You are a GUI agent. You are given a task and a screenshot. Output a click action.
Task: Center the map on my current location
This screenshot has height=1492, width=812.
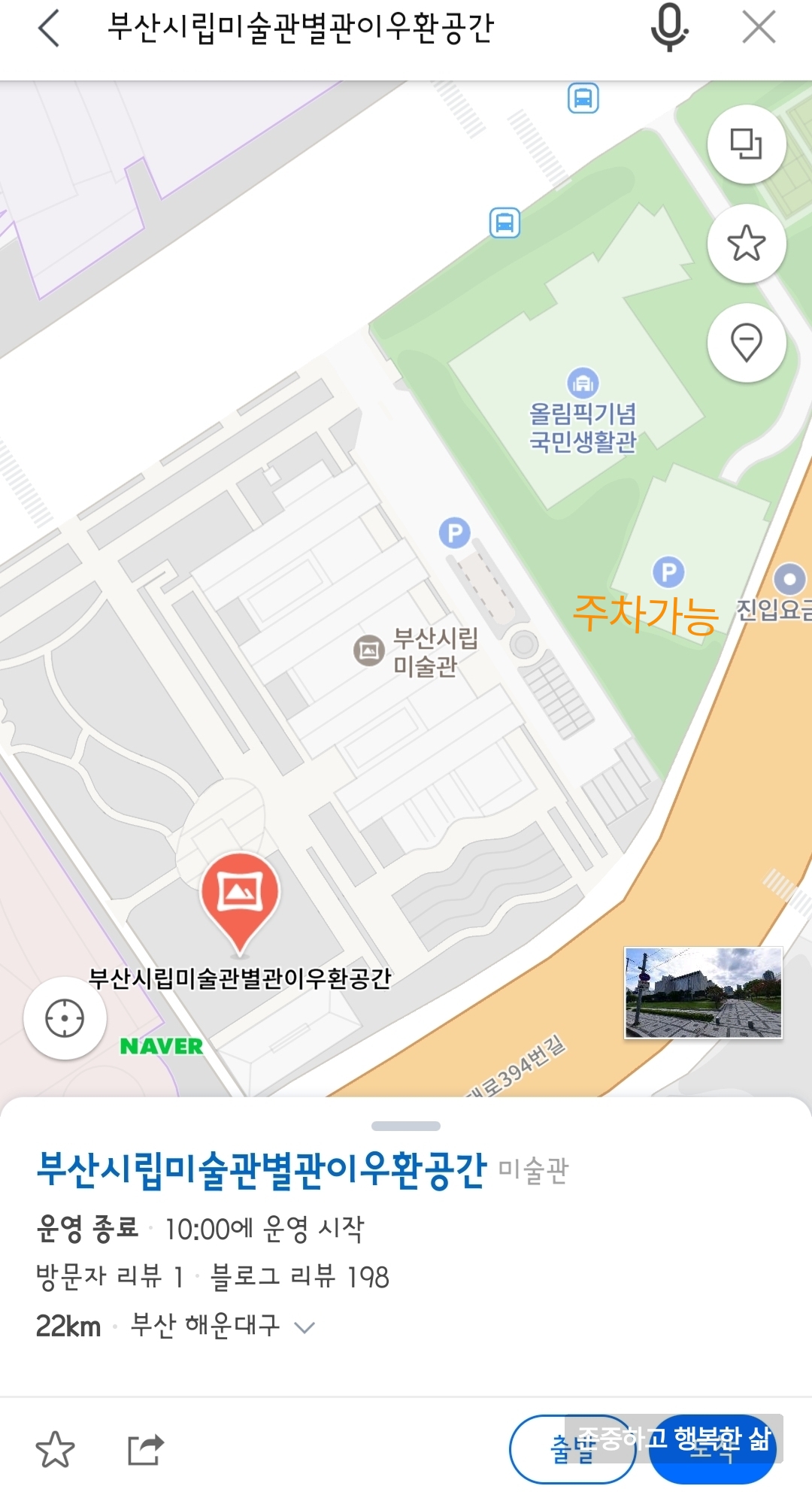tap(65, 1018)
